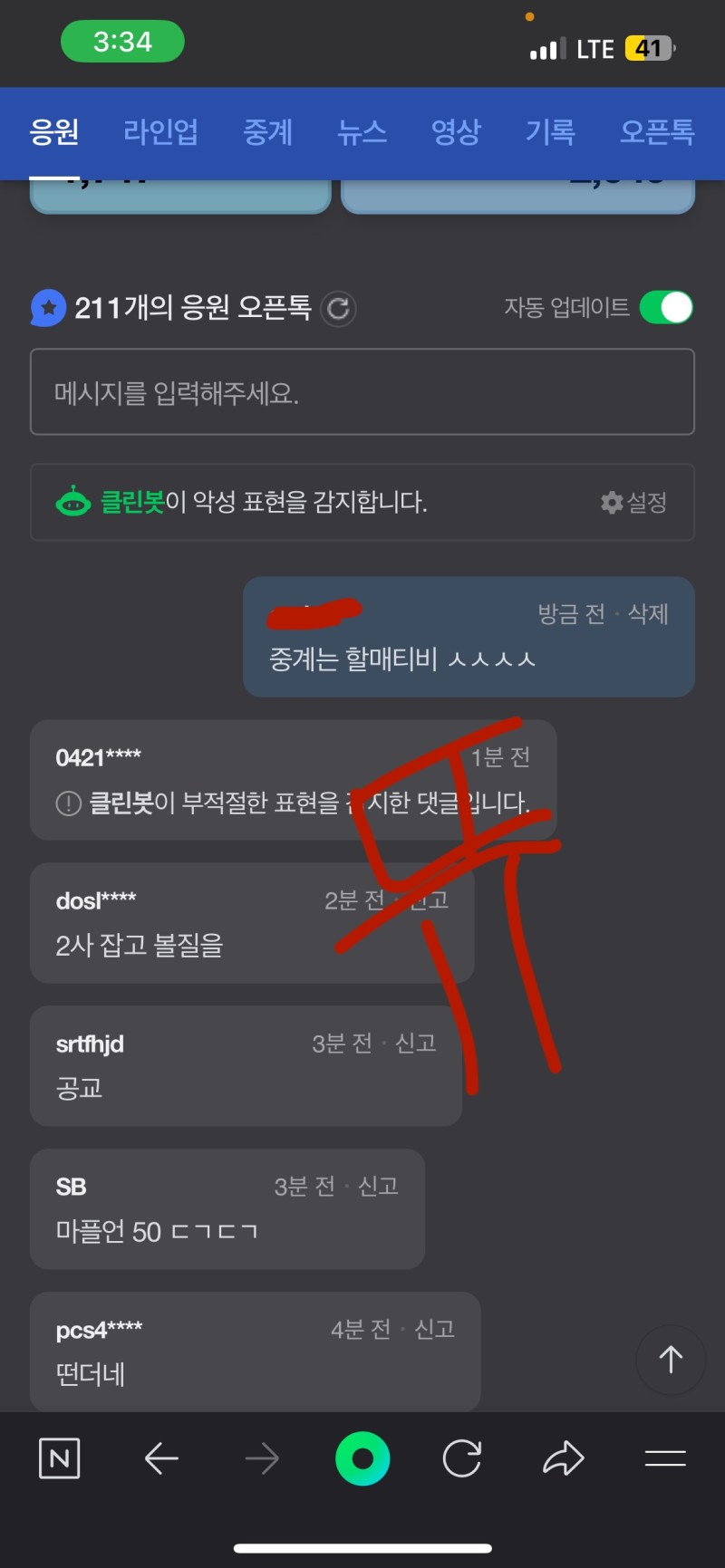The image size is (725, 1568).
Task: Delete my message with 삭제
Action: tap(648, 614)
